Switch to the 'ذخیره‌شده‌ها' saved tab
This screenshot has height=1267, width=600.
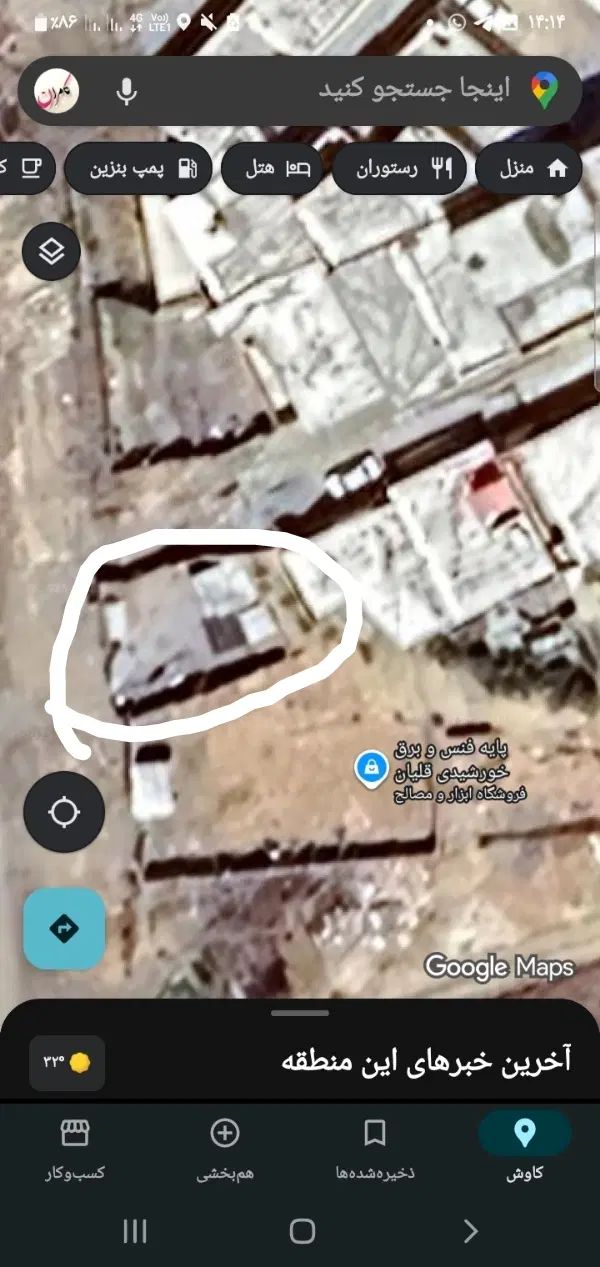pos(375,1147)
